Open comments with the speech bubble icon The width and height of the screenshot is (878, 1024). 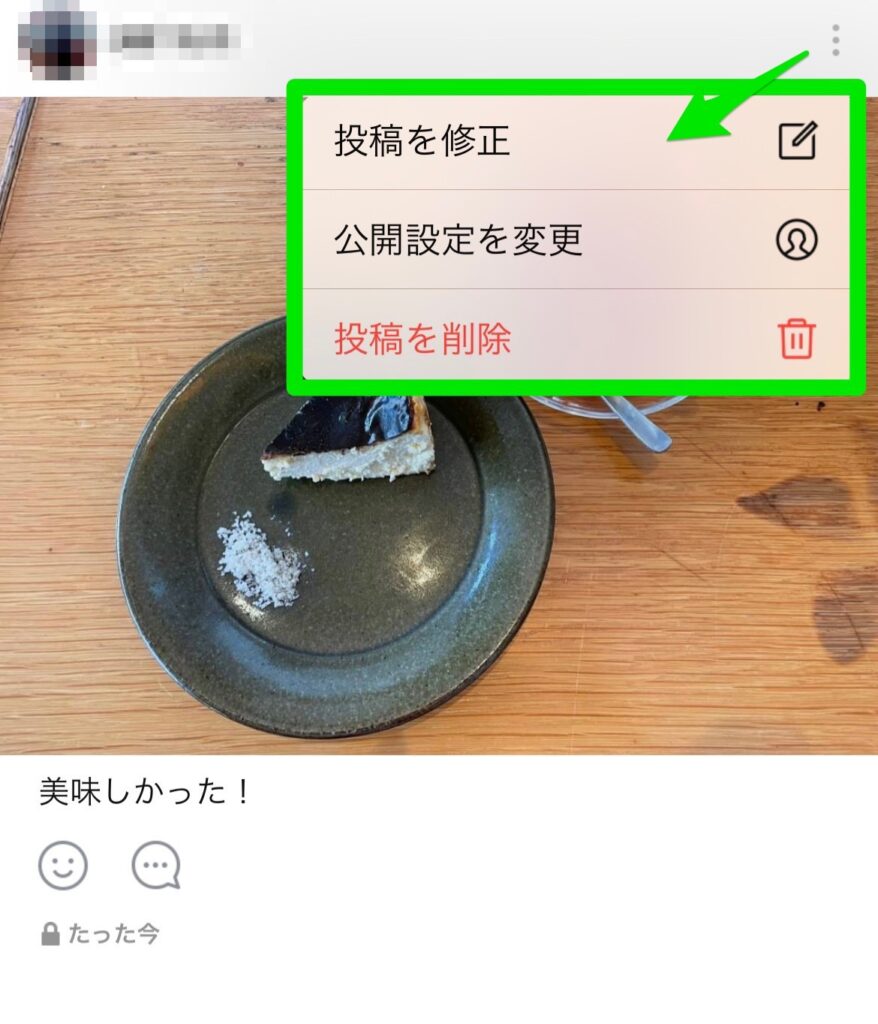[x=156, y=865]
